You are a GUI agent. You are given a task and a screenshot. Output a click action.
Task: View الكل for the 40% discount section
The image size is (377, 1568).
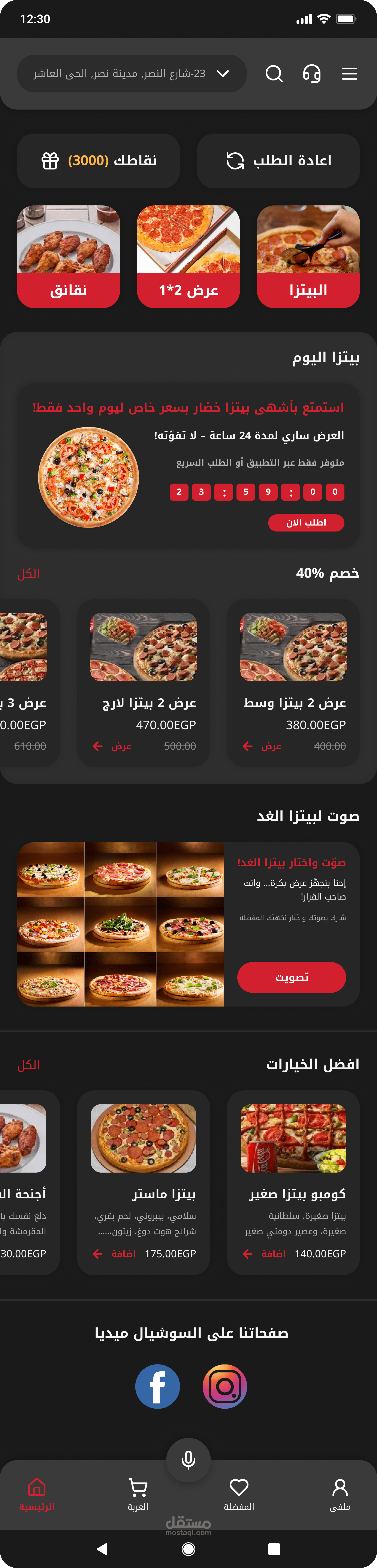tap(29, 573)
